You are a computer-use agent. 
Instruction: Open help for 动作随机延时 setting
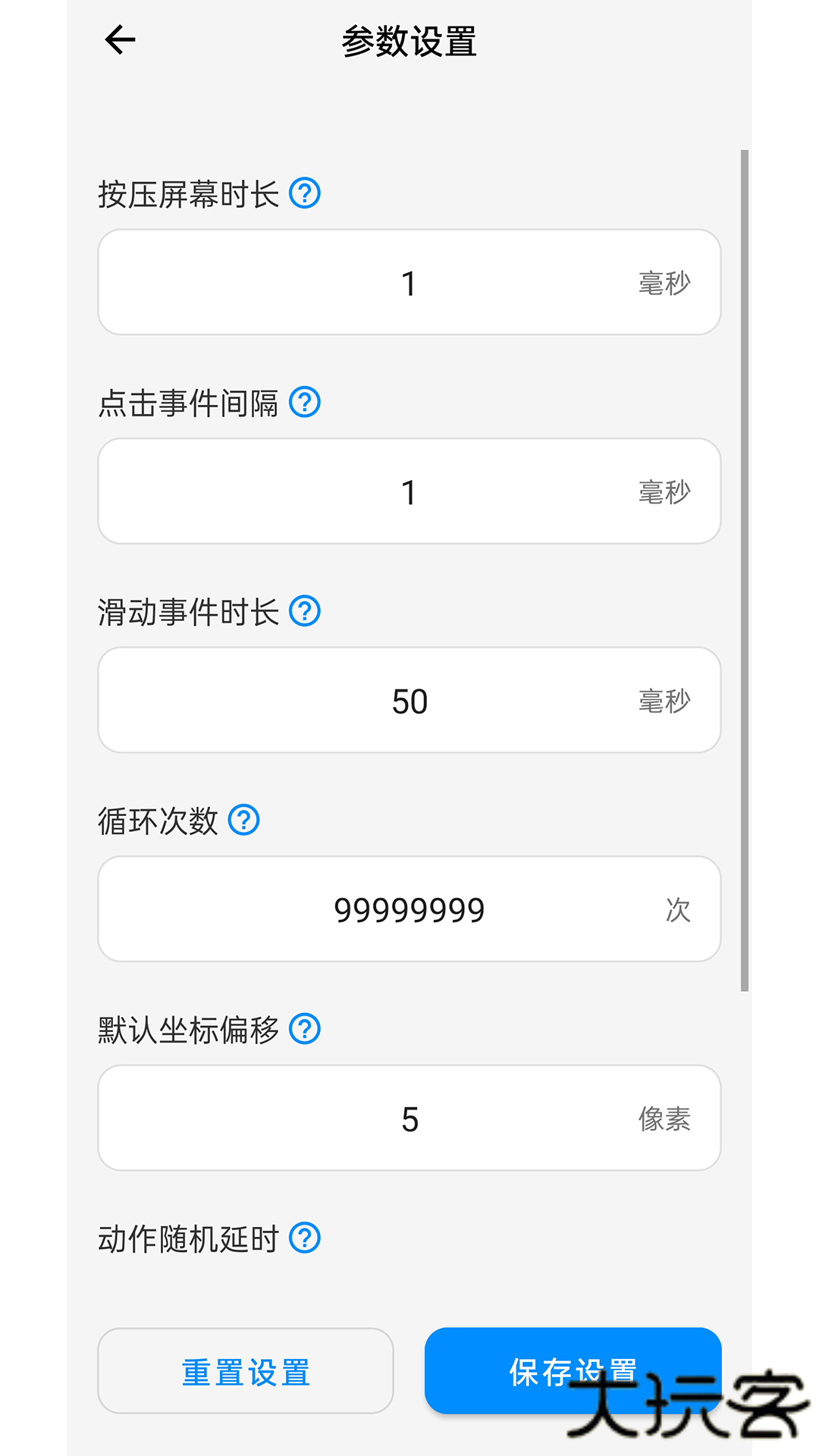306,1238
